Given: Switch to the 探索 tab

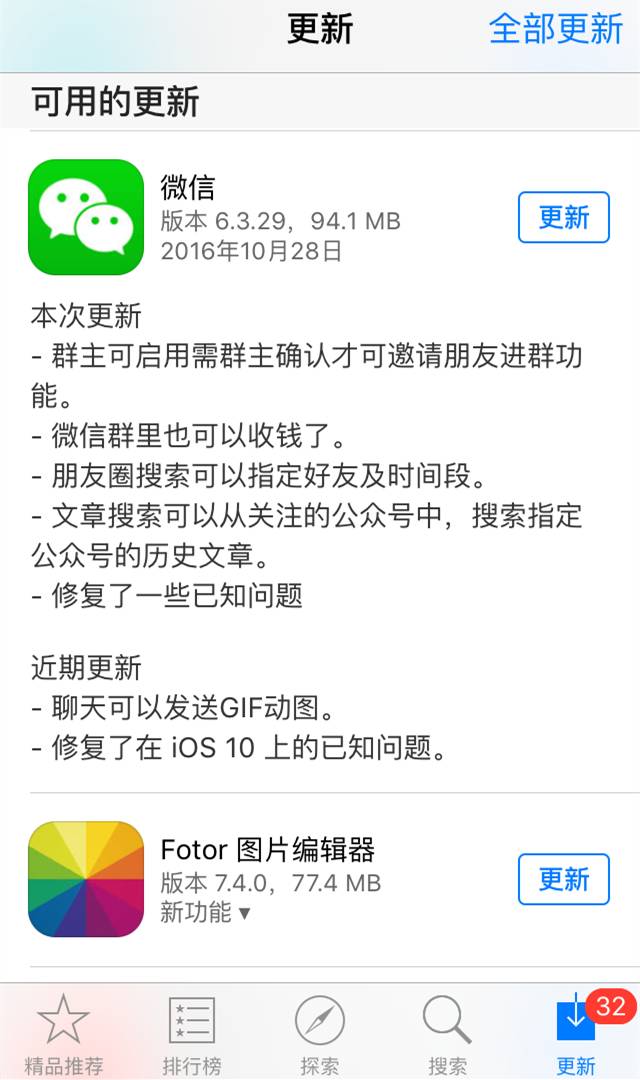Looking at the screenshot, I should point(320,1034).
